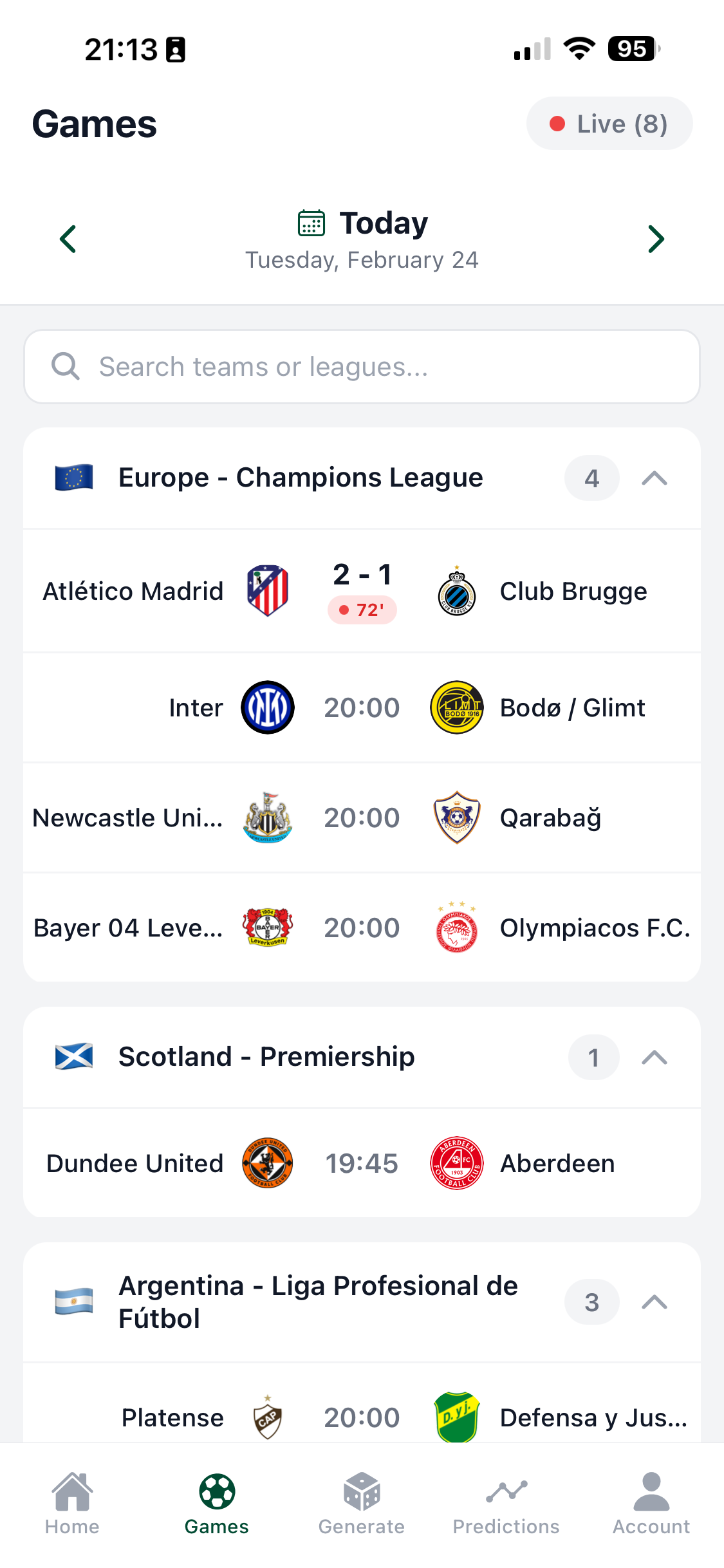Tap the Dundee United club badge
Image resolution: width=724 pixels, height=1568 pixels.
pos(266,1162)
